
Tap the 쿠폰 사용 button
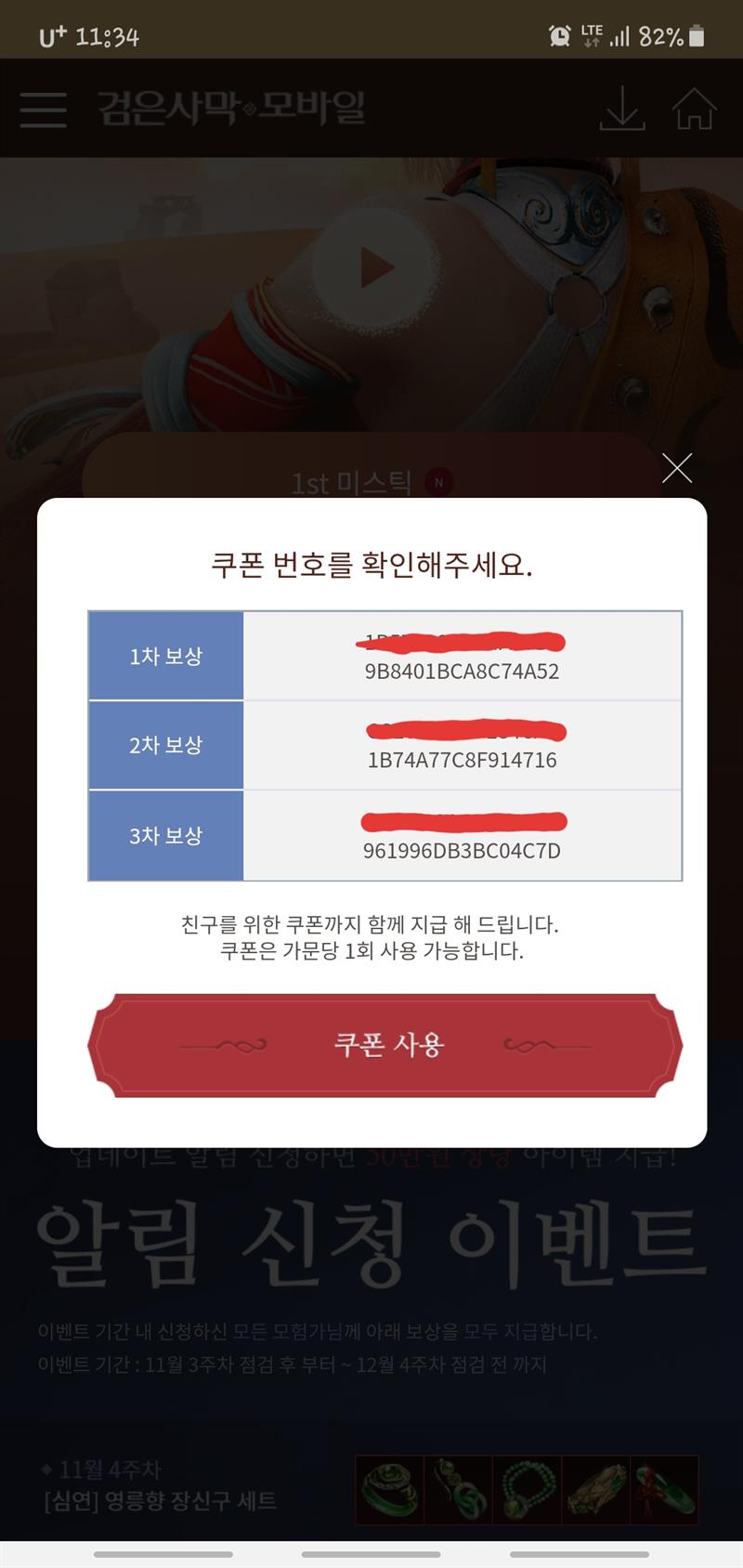tap(385, 1045)
